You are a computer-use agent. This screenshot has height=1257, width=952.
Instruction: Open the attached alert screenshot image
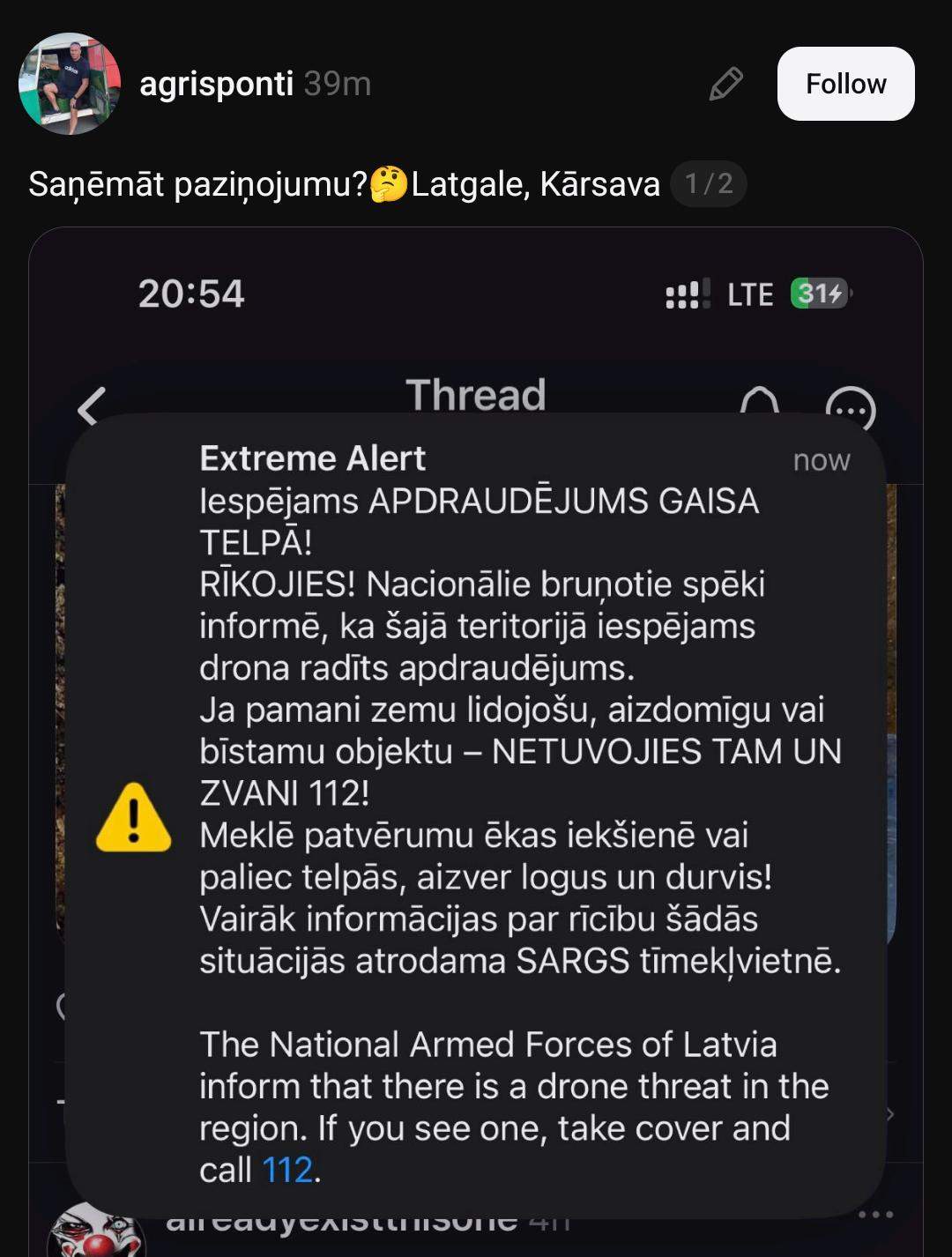click(476, 740)
